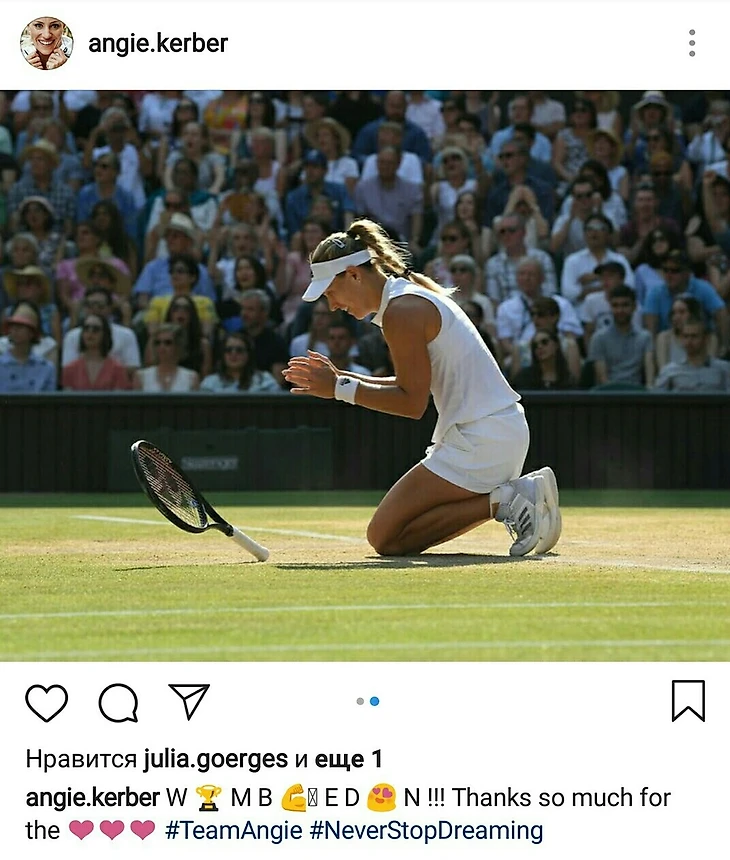Tap angie.kerber username in the caption
The image size is (730, 860).
click(92, 798)
